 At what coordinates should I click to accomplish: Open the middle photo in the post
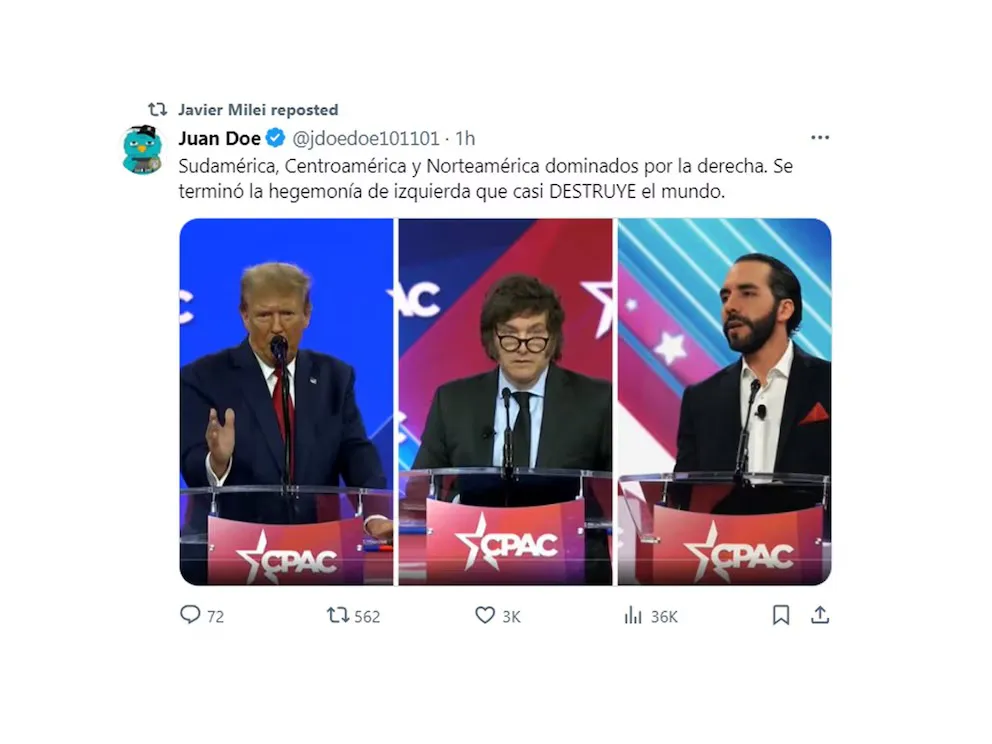pos(505,401)
